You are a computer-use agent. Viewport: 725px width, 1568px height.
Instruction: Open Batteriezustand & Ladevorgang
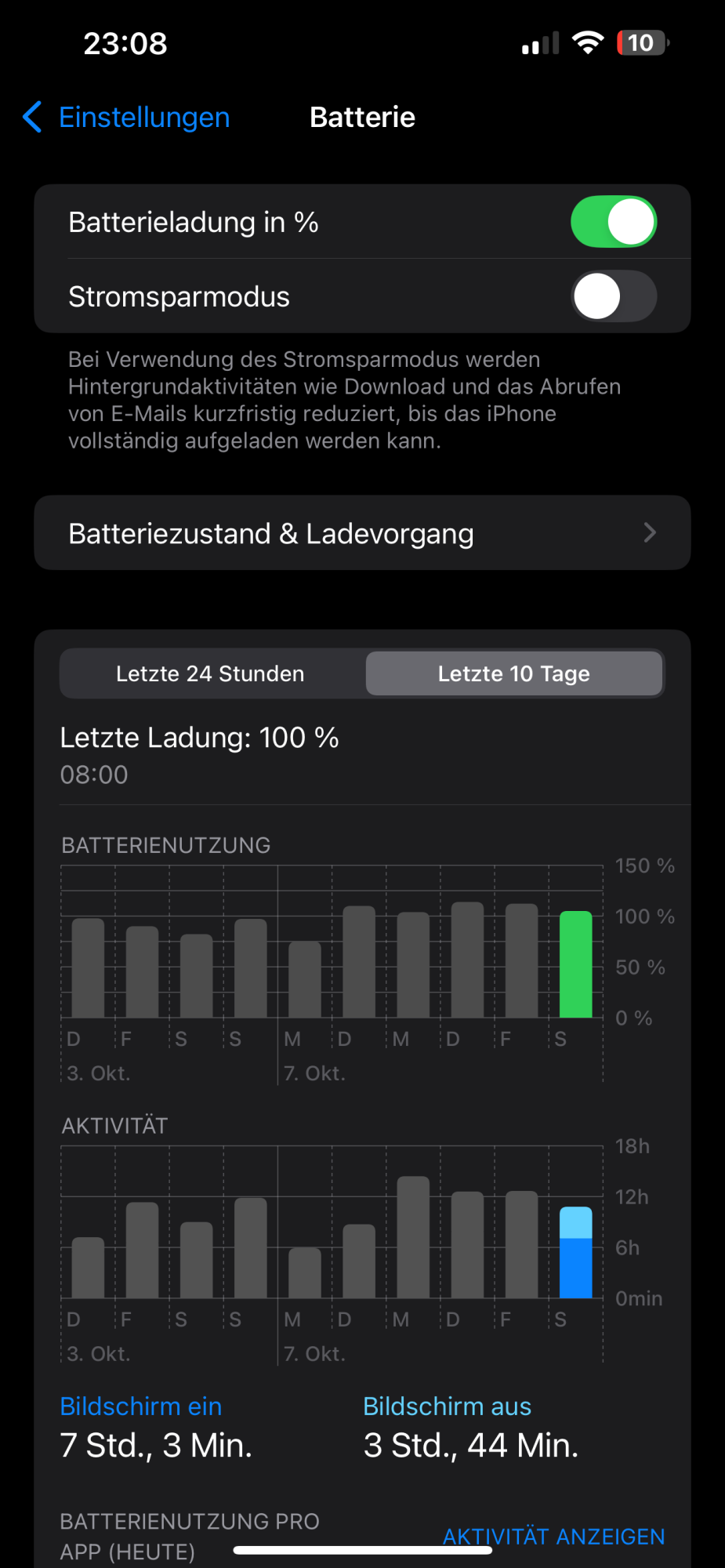coord(362,533)
